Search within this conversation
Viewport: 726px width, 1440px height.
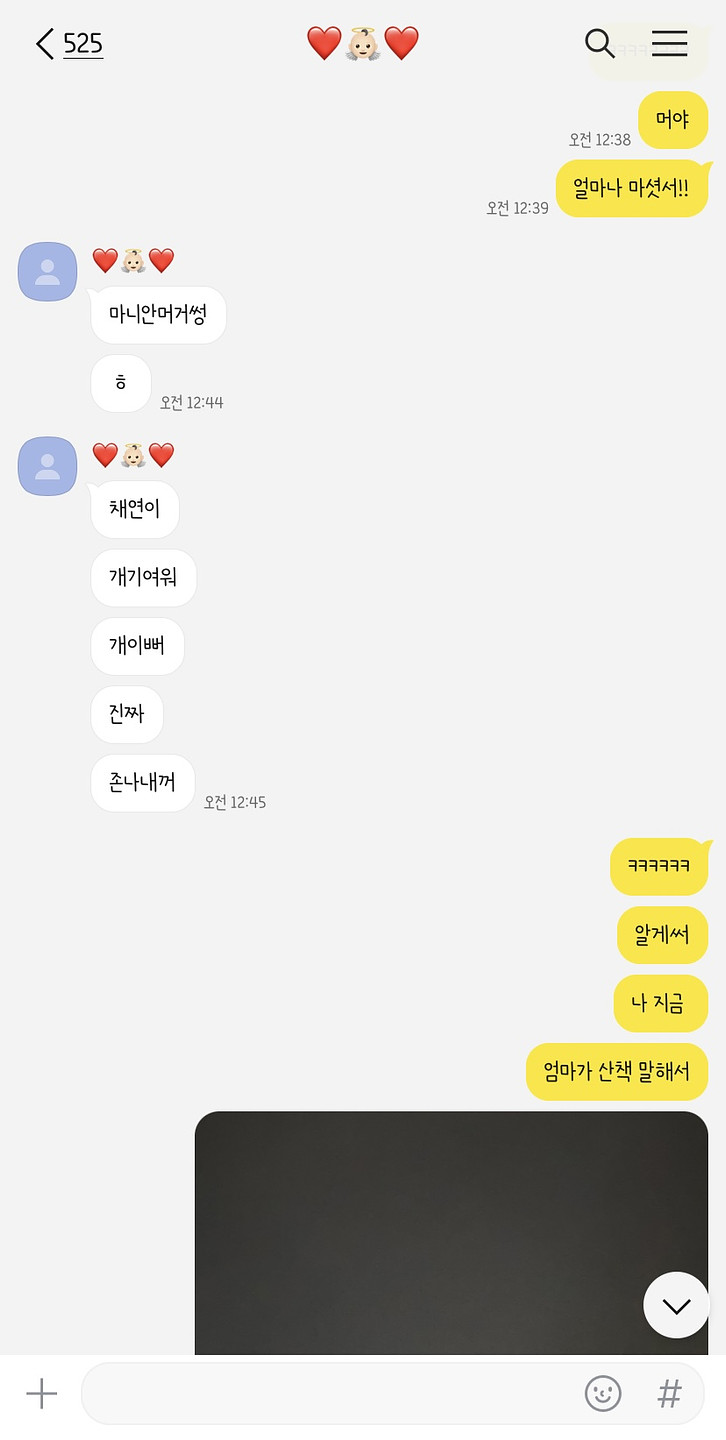point(599,44)
